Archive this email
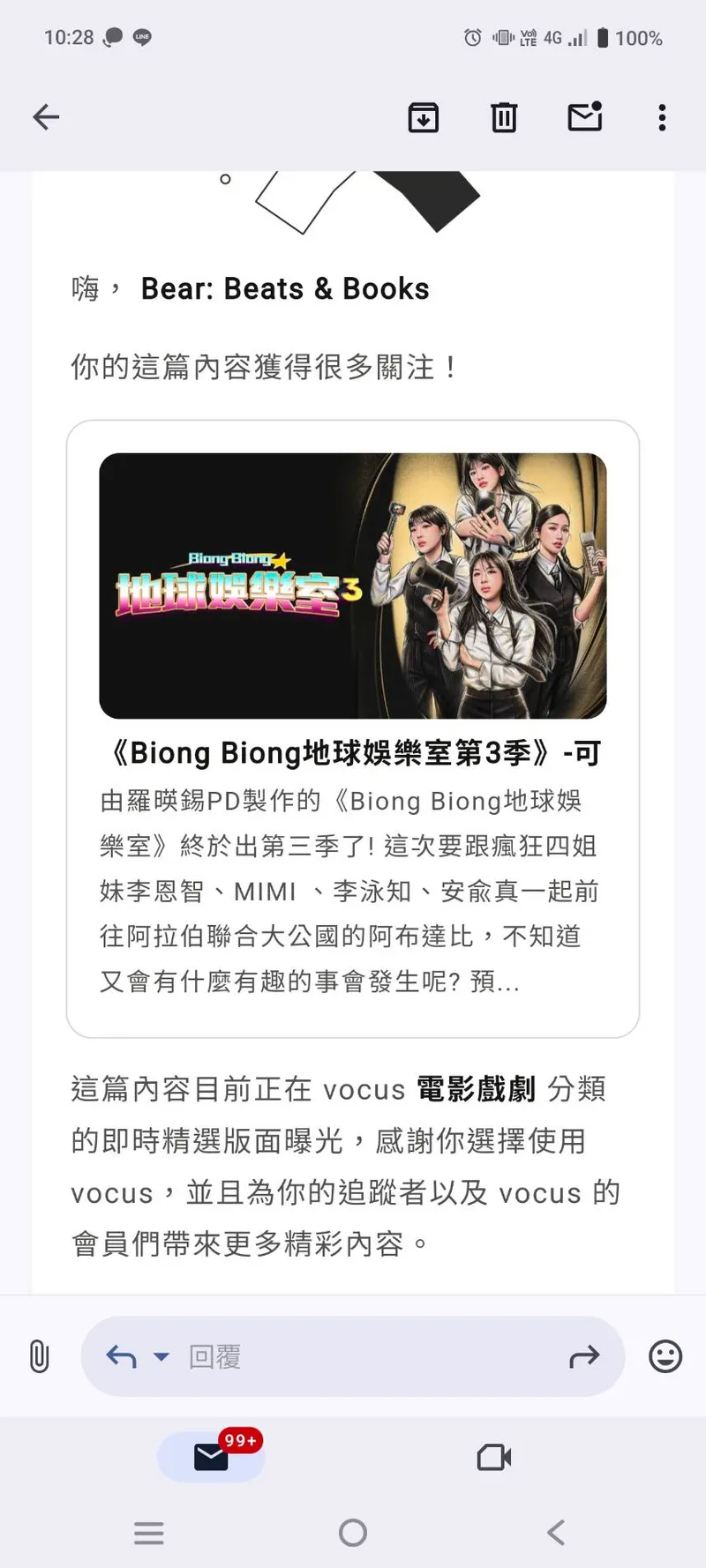 (x=424, y=117)
